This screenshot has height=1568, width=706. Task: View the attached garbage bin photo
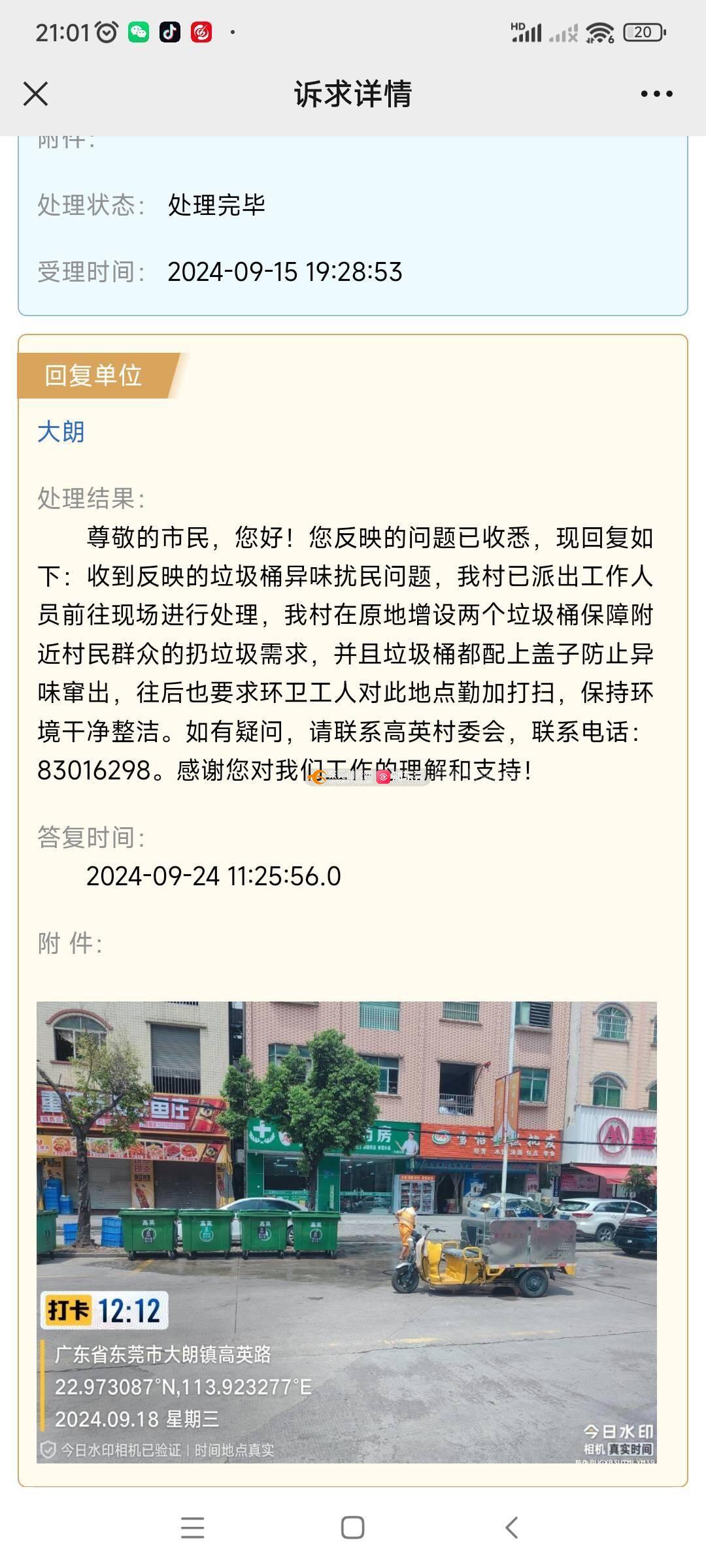pos(346,1232)
